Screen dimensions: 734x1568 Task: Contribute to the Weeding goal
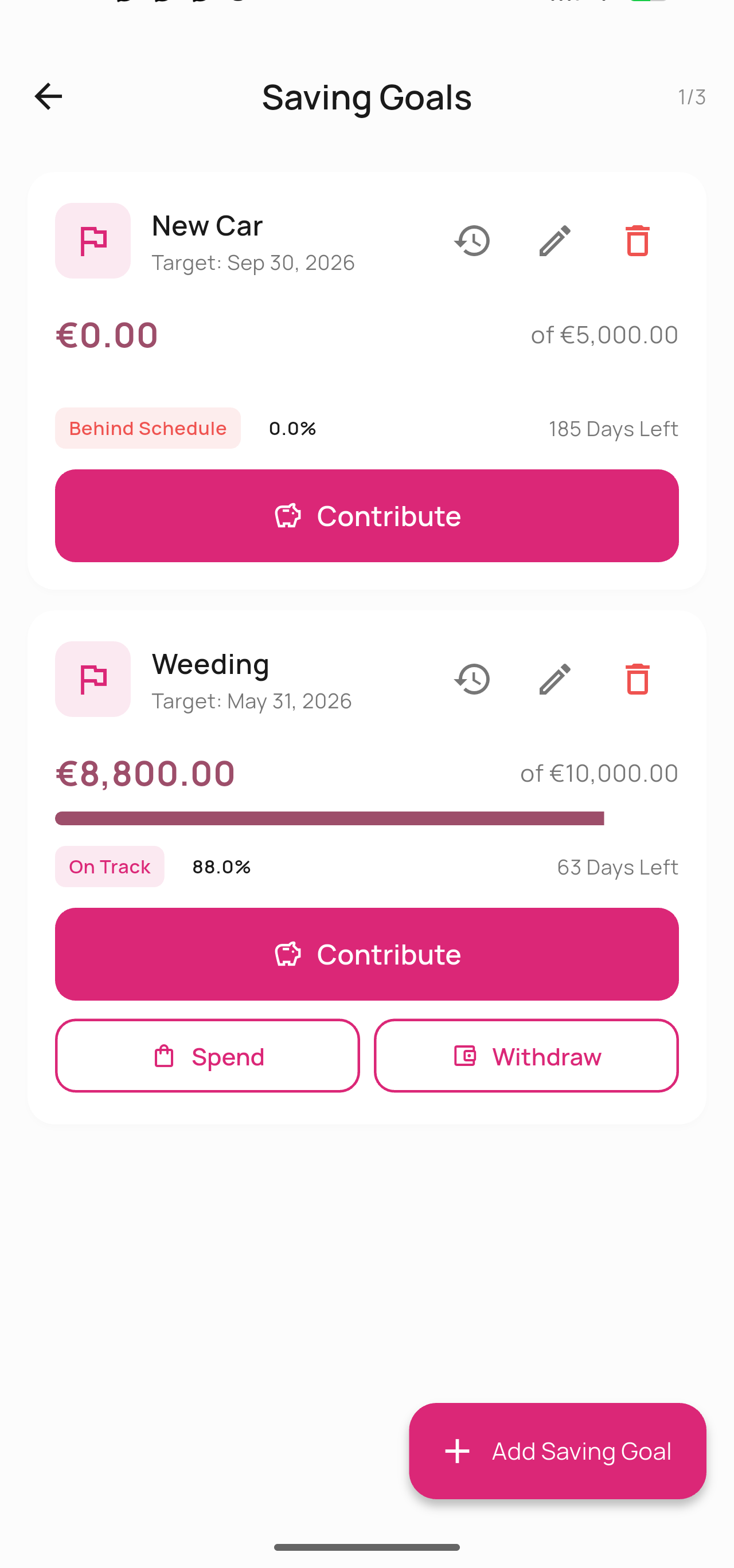pyautogui.click(x=366, y=954)
